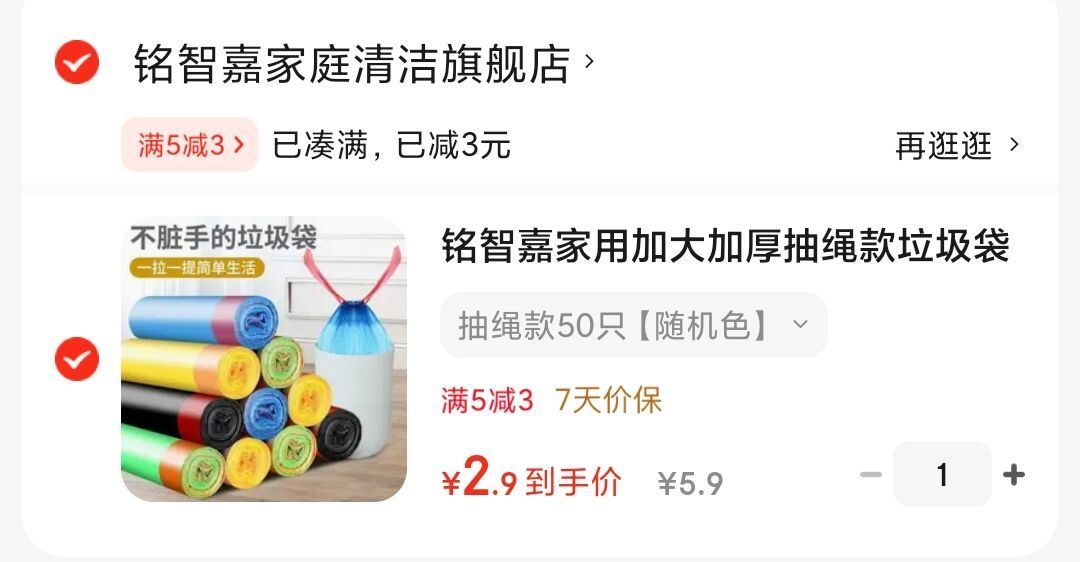
Task: Open the garbage bag product image
Action: [x=264, y=359]
